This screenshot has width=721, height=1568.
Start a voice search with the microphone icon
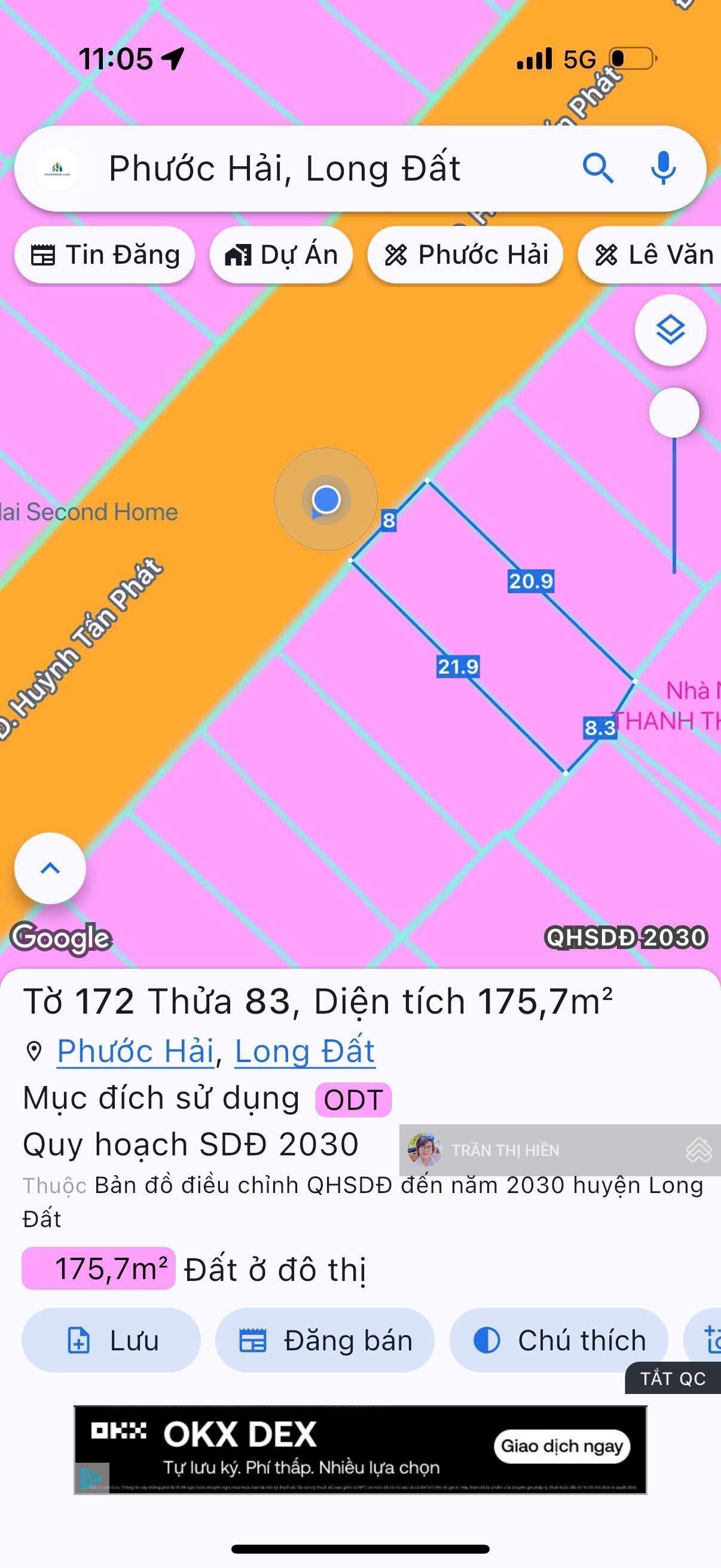[662, 169]
